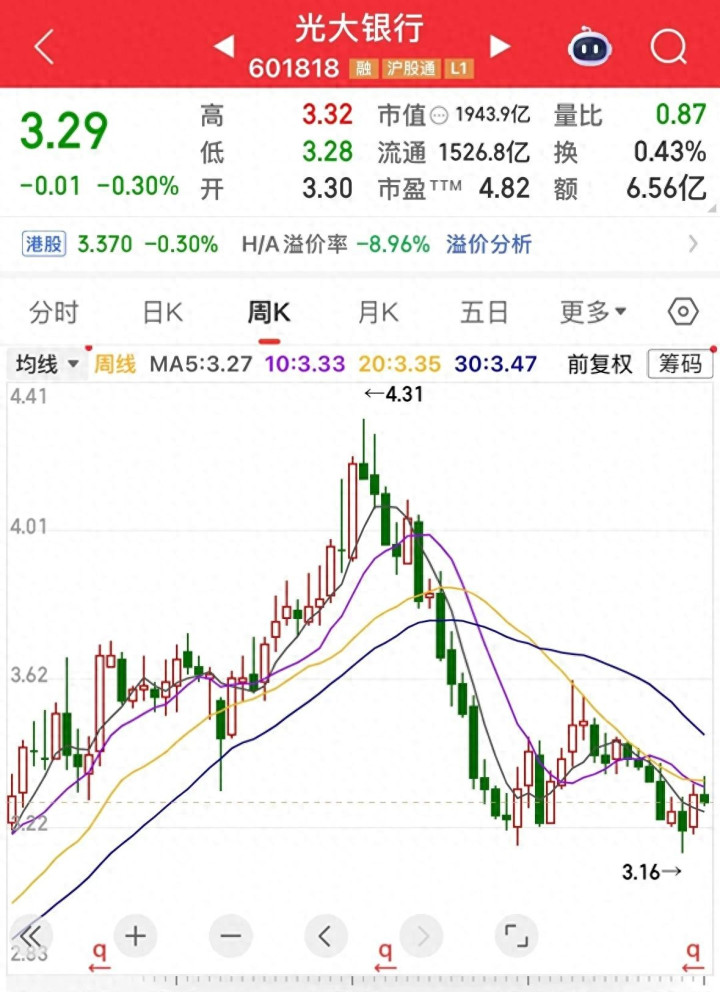Viewport: 720px width, 992px height.
Task: Tap the 筹码 button
Action: pos(680,365)
